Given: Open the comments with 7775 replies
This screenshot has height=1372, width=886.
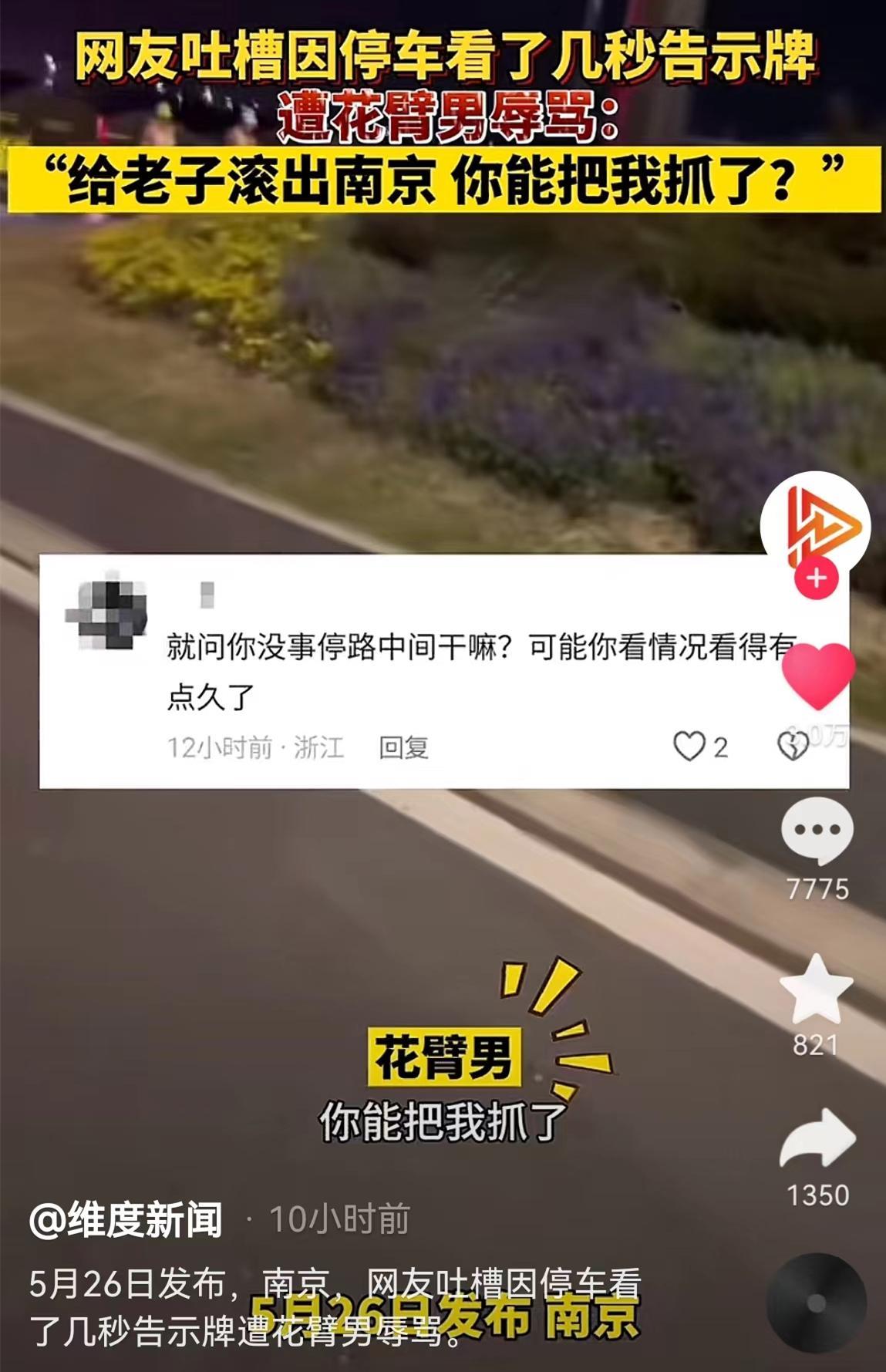Looking at the screenshot, I should click(x=817, y=831).
